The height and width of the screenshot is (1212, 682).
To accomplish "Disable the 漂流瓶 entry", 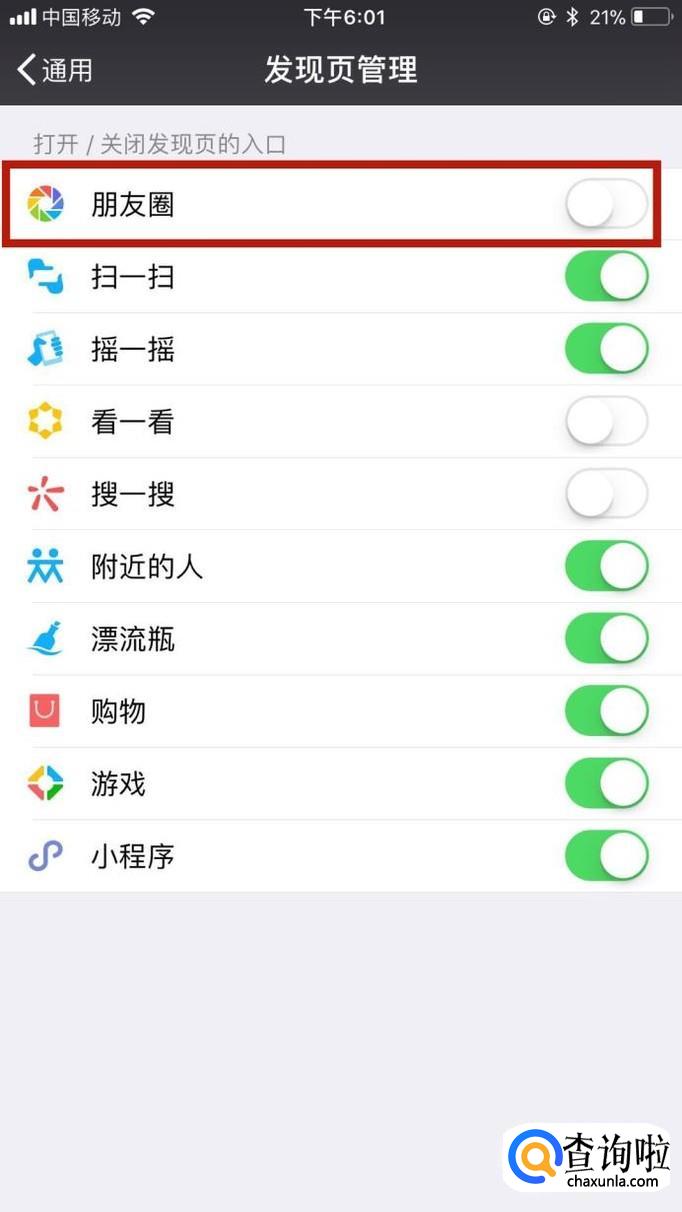I will 606,639.
